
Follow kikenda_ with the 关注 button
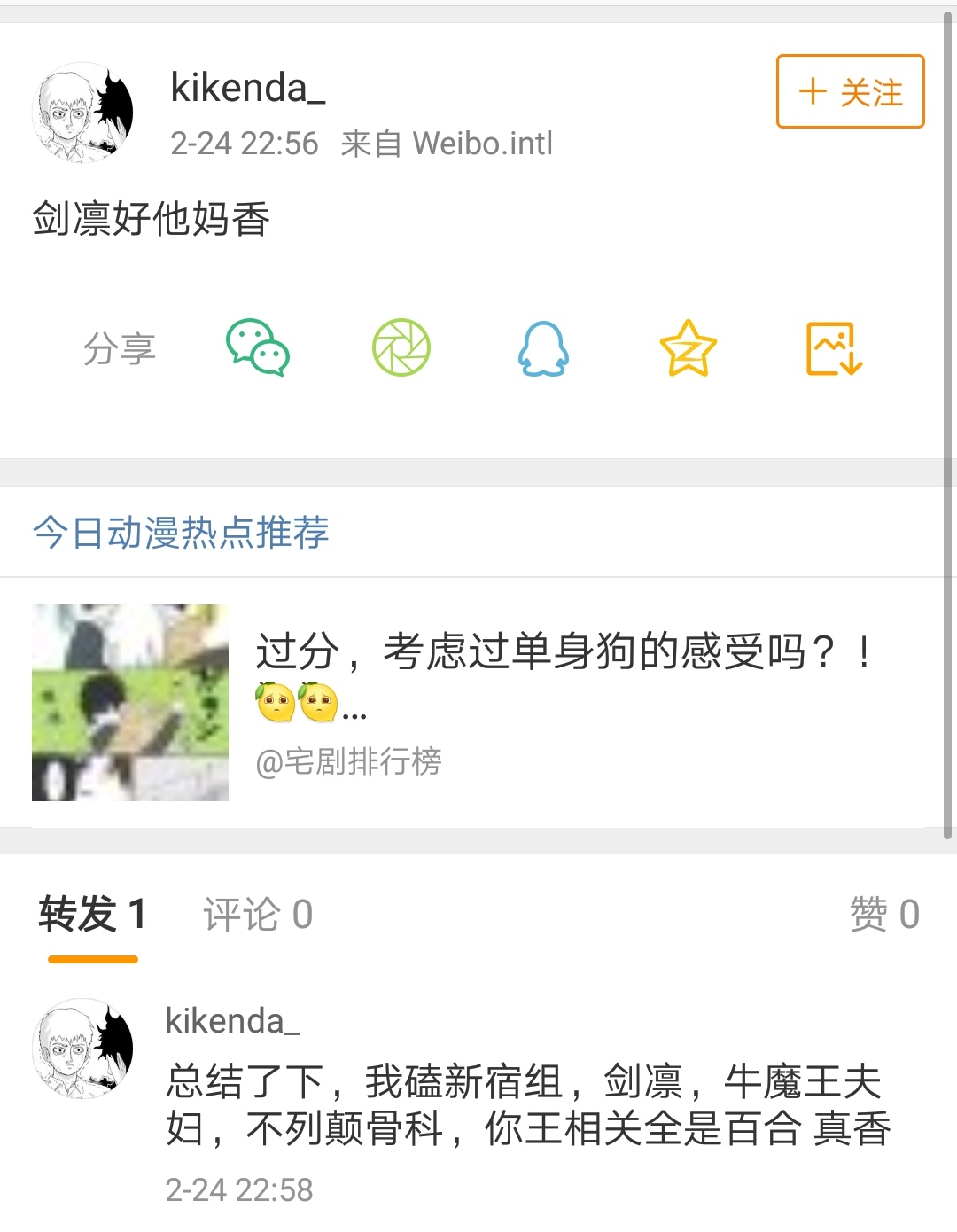point(850,91)
